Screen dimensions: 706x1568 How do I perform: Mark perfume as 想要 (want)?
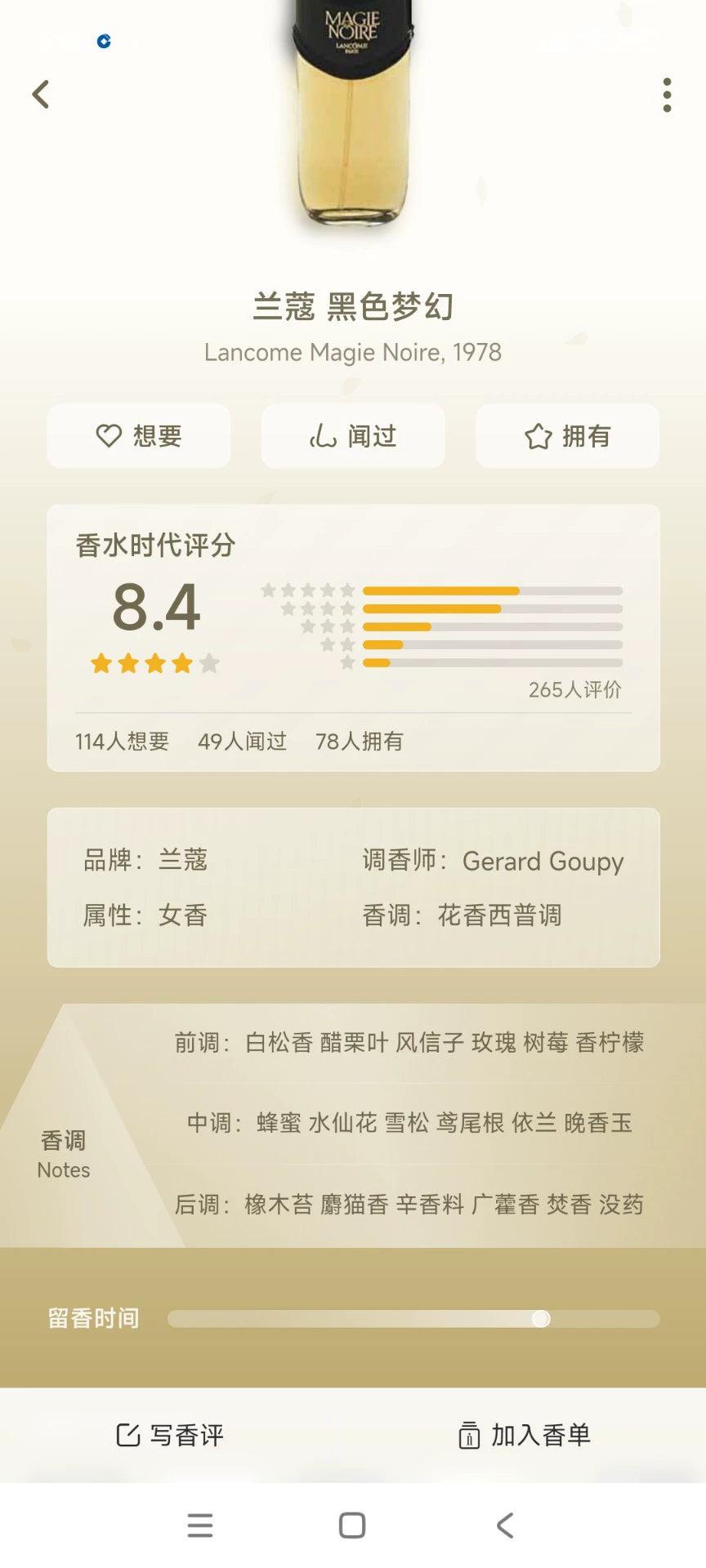tap(139, 436)
